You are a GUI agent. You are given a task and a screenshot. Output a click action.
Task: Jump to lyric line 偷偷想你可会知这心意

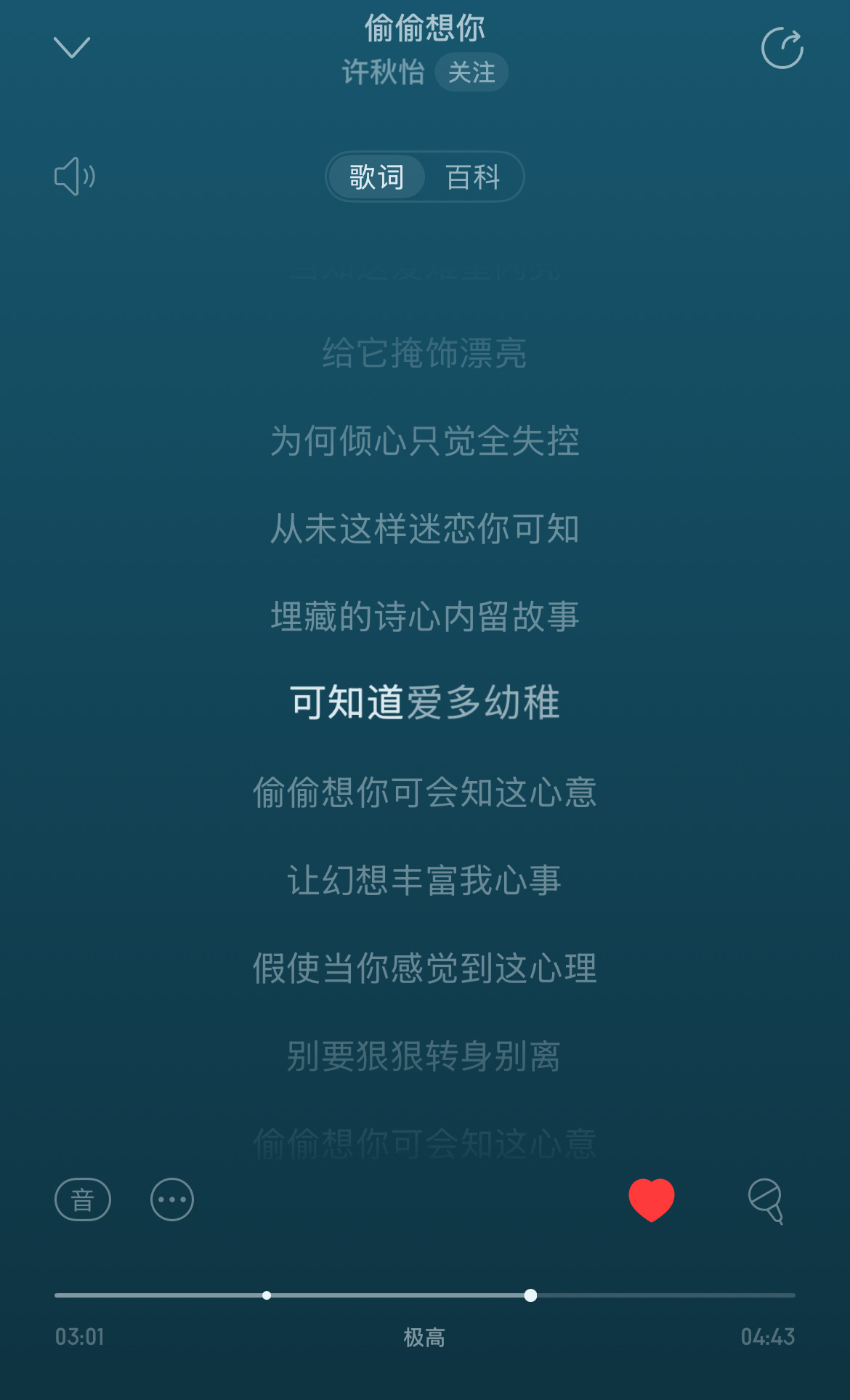pyautogui.click(x=425, y=793)
